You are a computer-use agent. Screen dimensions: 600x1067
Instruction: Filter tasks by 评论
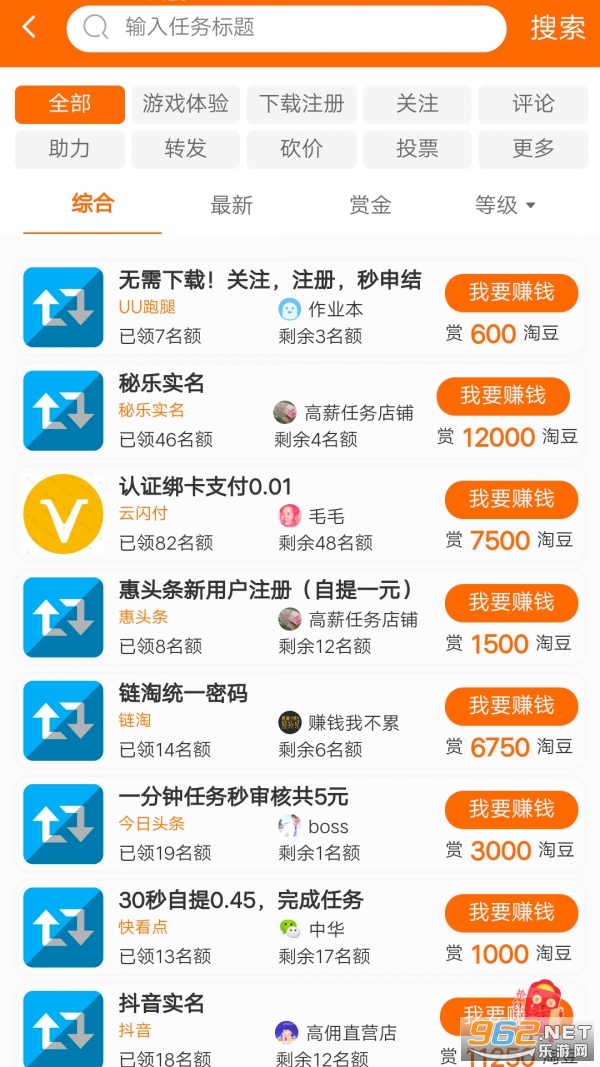pos(532,104)
